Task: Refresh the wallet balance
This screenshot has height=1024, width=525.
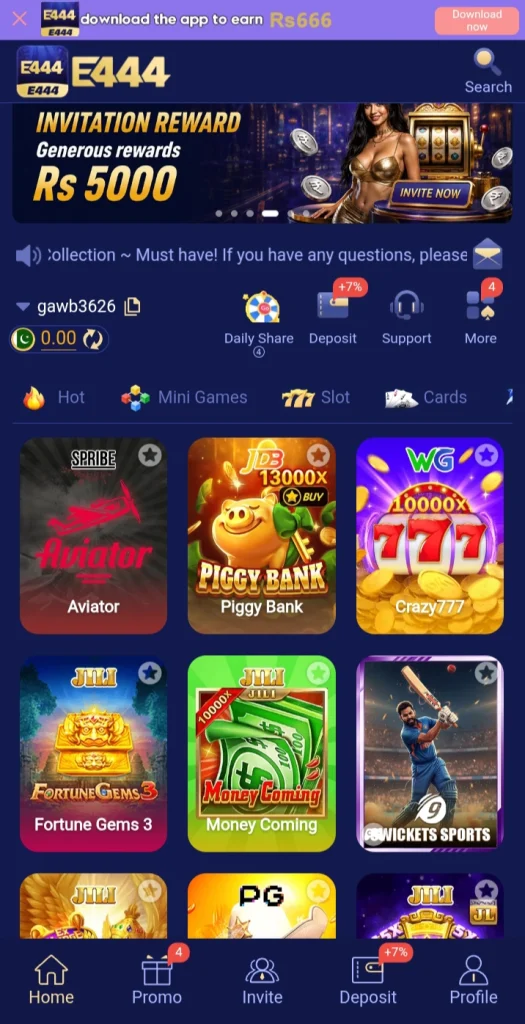Action: (92, 339)
